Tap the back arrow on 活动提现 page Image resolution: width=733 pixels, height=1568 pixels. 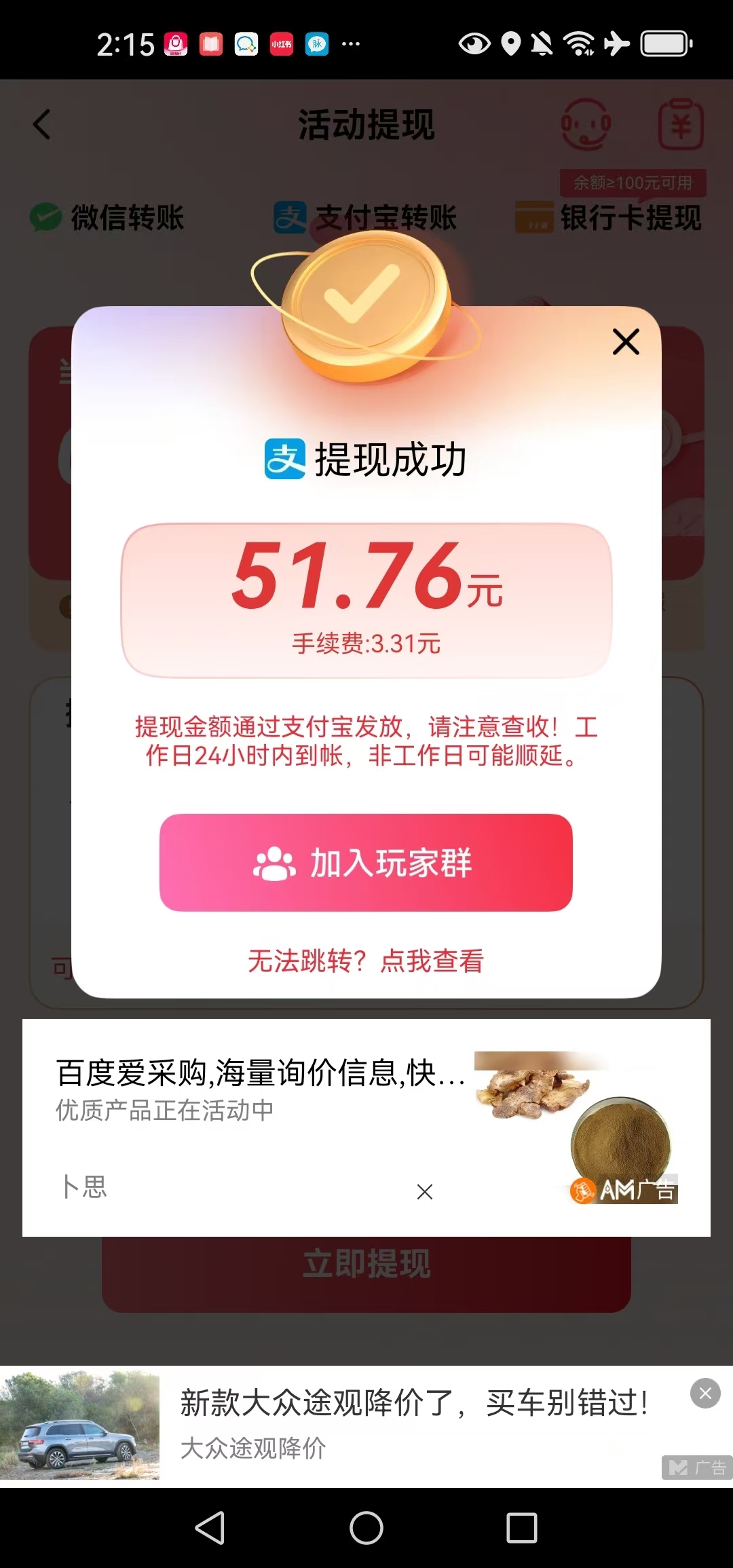click(x=42, y=125)
